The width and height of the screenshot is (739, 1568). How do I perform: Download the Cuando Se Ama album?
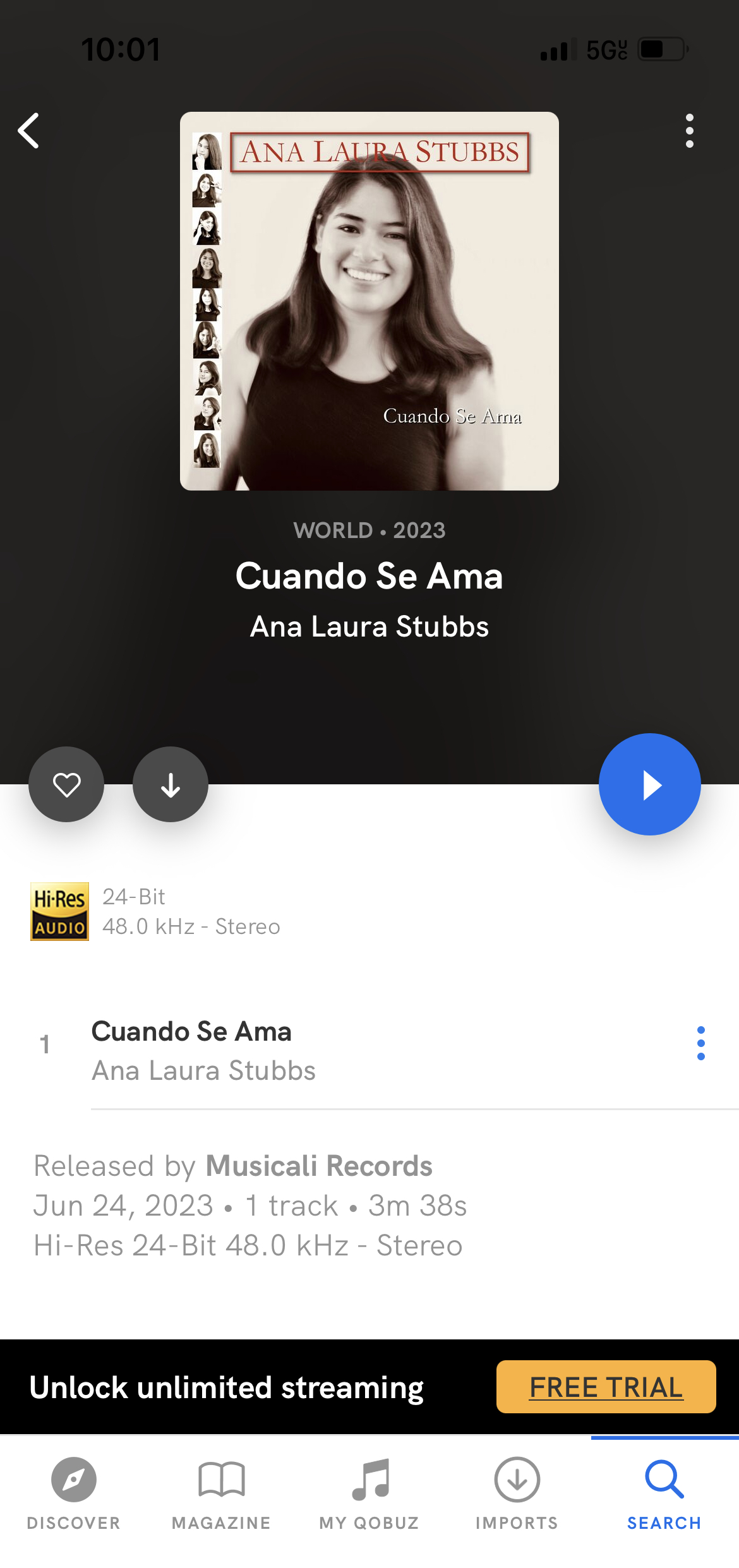[x=171, y=784]
